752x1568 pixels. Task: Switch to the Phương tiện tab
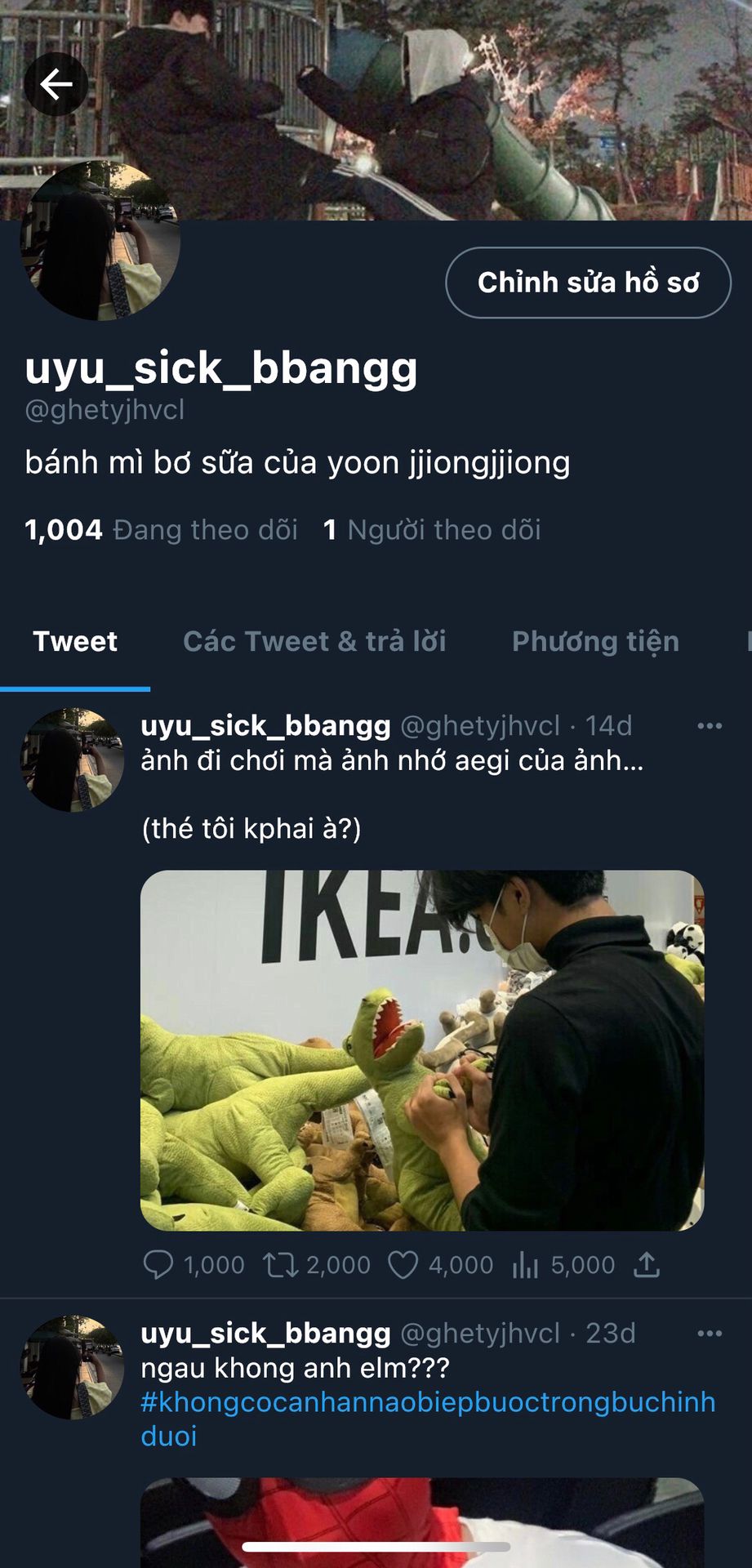tap(595, 642)
